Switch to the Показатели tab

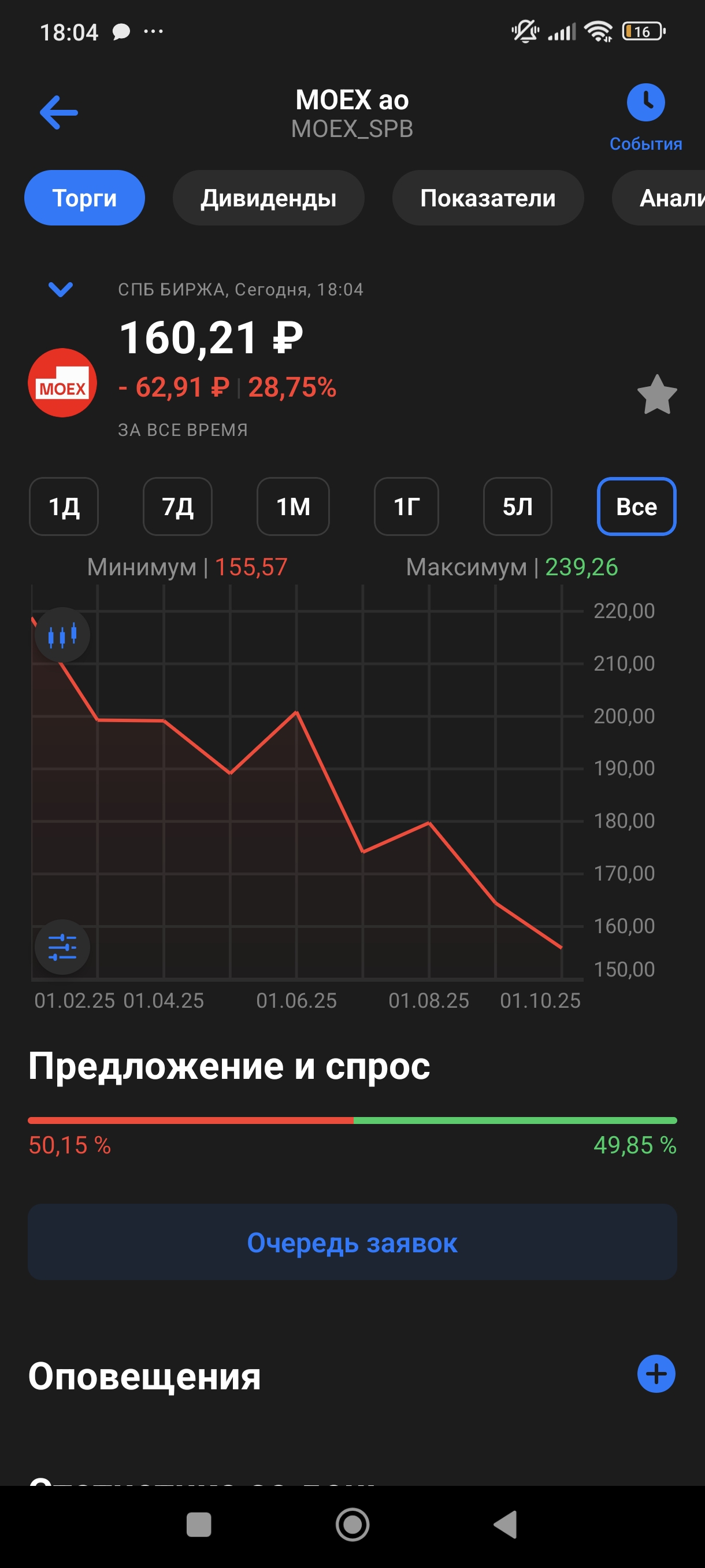488,198
